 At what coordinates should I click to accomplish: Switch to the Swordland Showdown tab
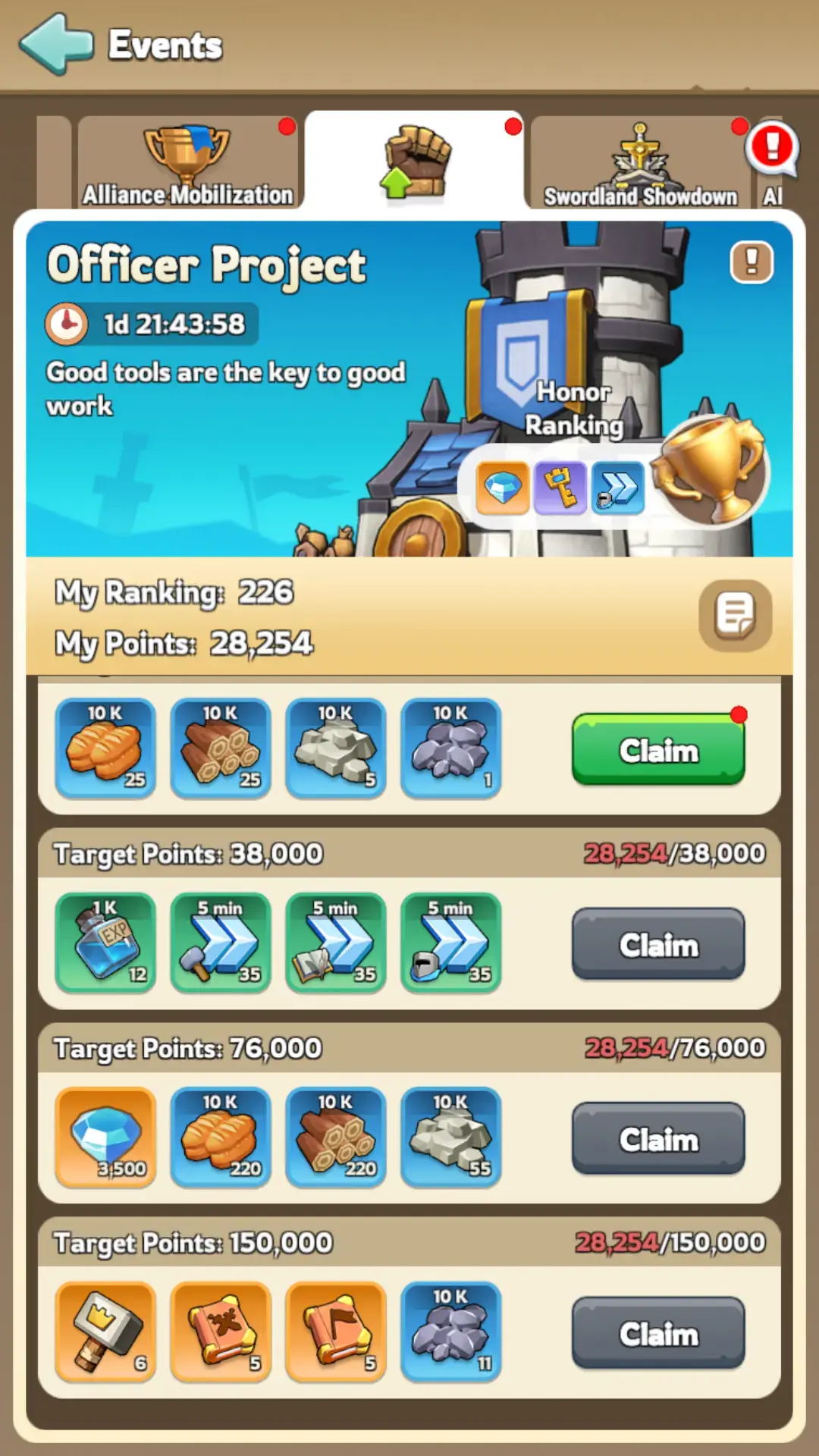tap(639, 163)
